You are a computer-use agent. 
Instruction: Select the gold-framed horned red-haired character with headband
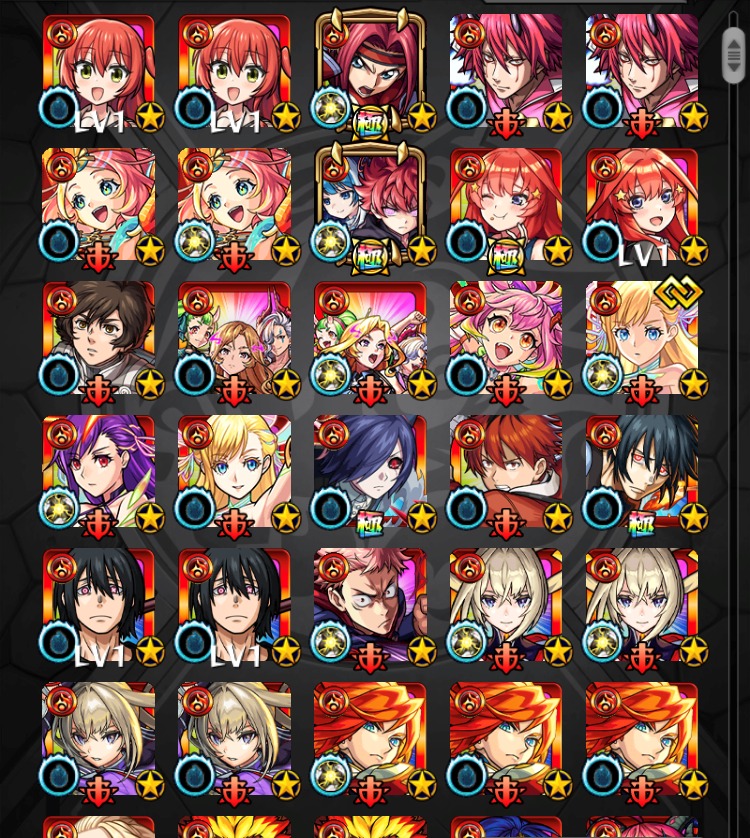(x=370, y=71)
